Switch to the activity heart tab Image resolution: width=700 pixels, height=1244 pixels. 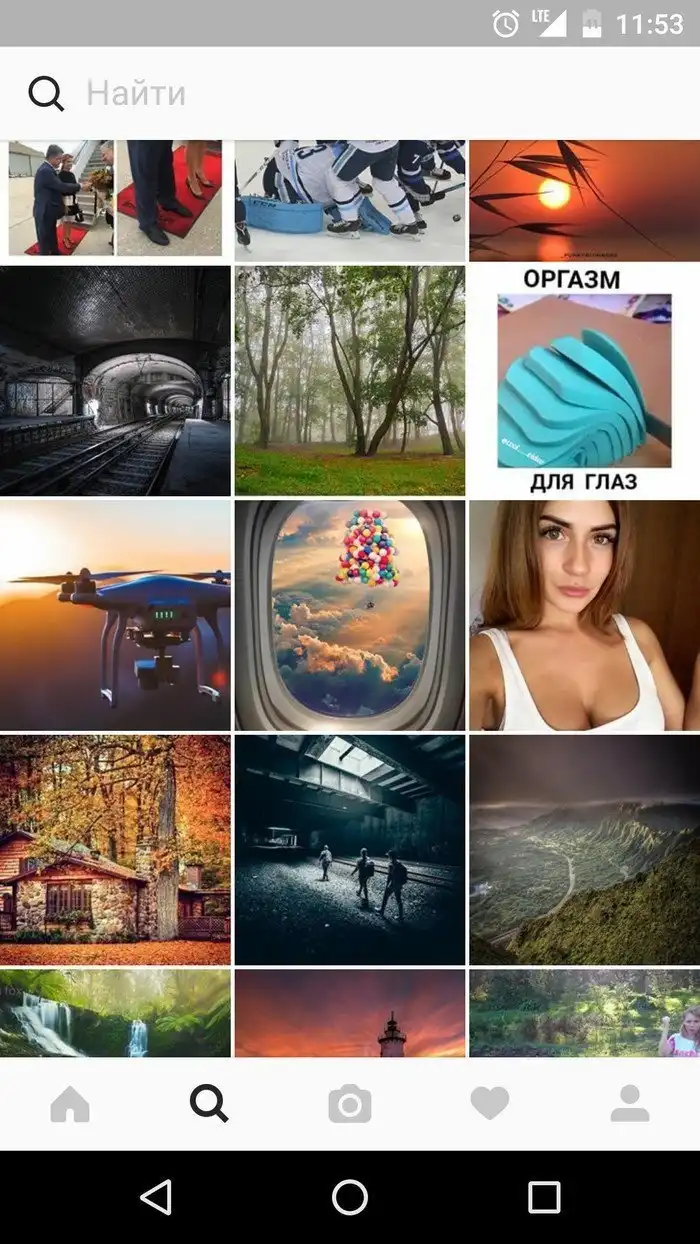coord(490,1104)
